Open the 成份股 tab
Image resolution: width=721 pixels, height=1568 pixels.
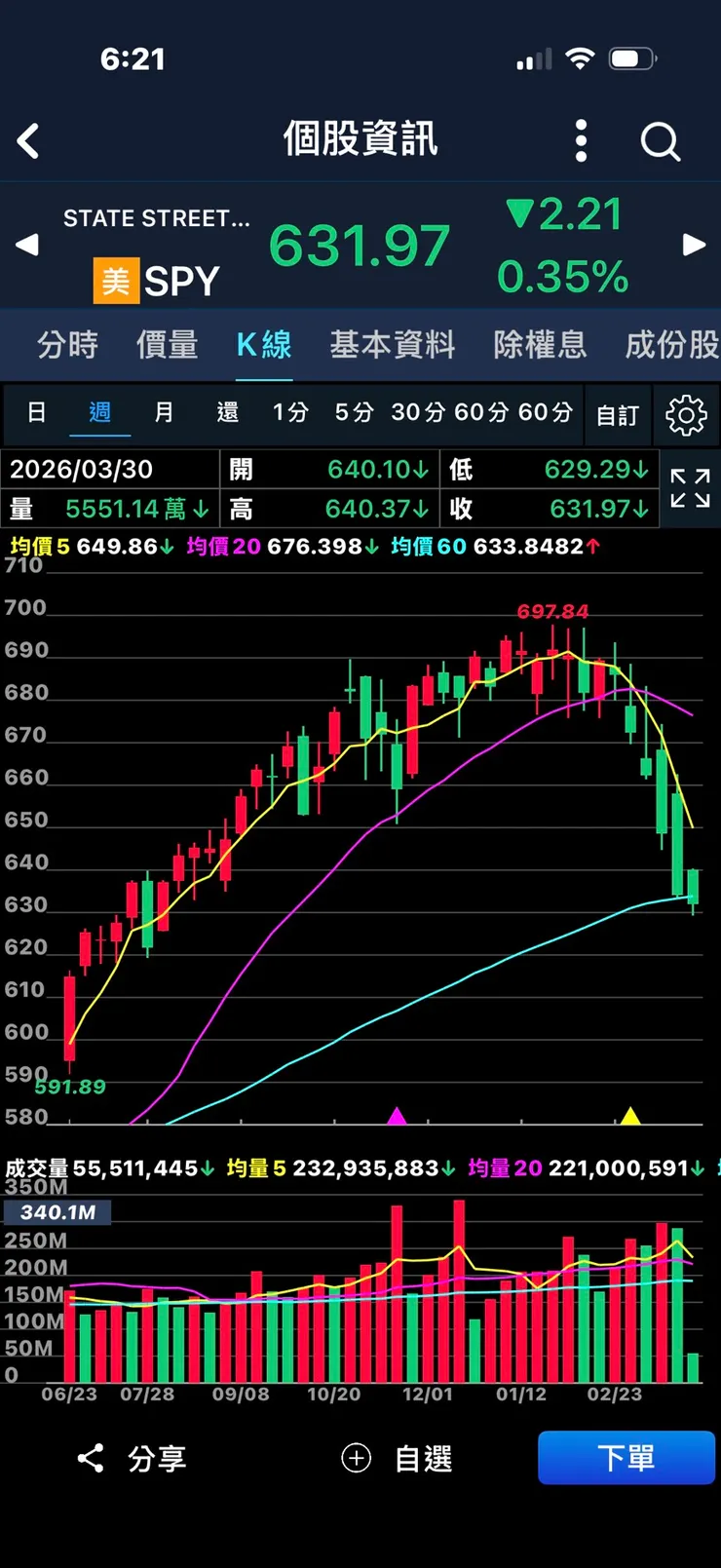point(672,344)
